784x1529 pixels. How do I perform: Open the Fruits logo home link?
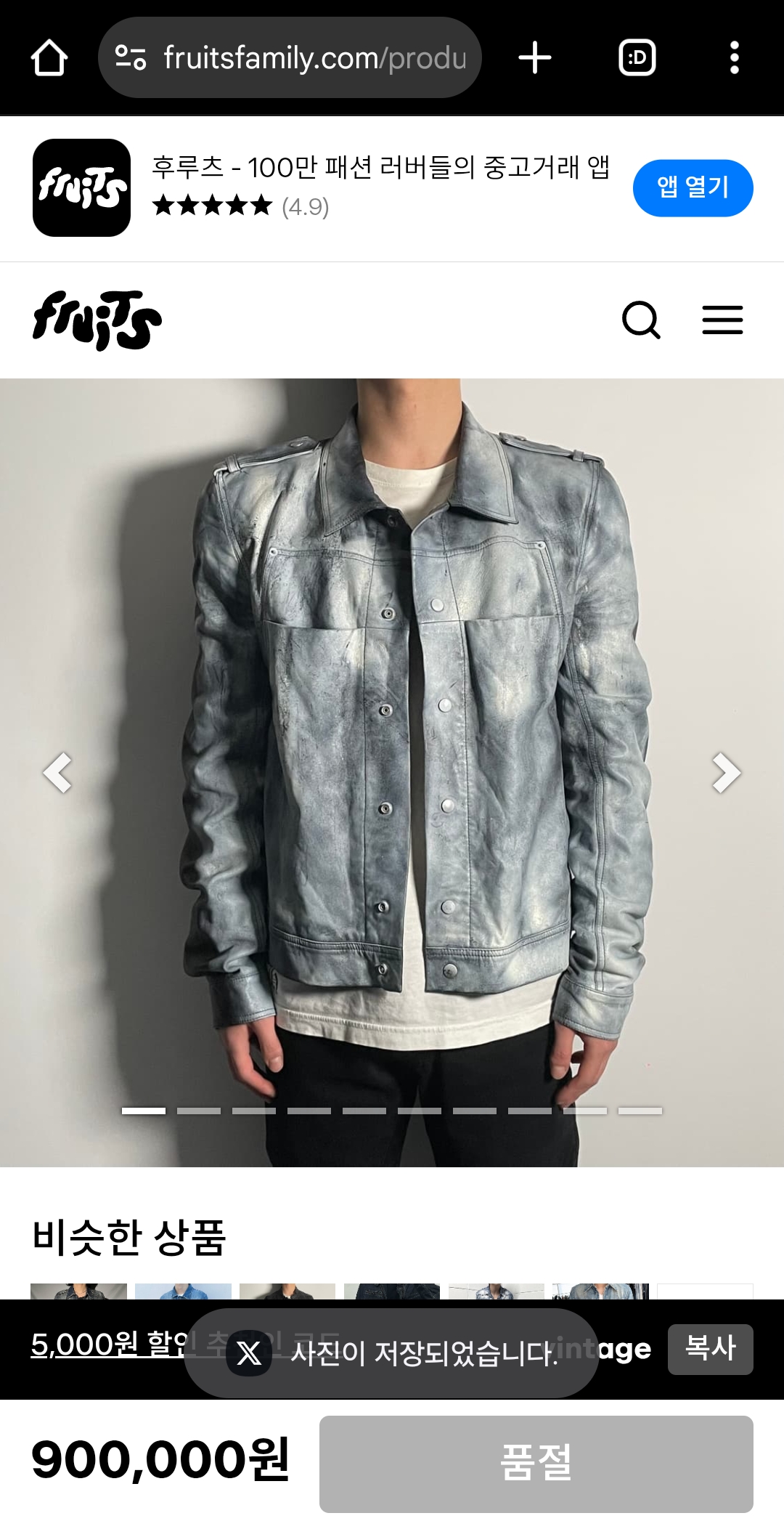[x=97, y=320]
